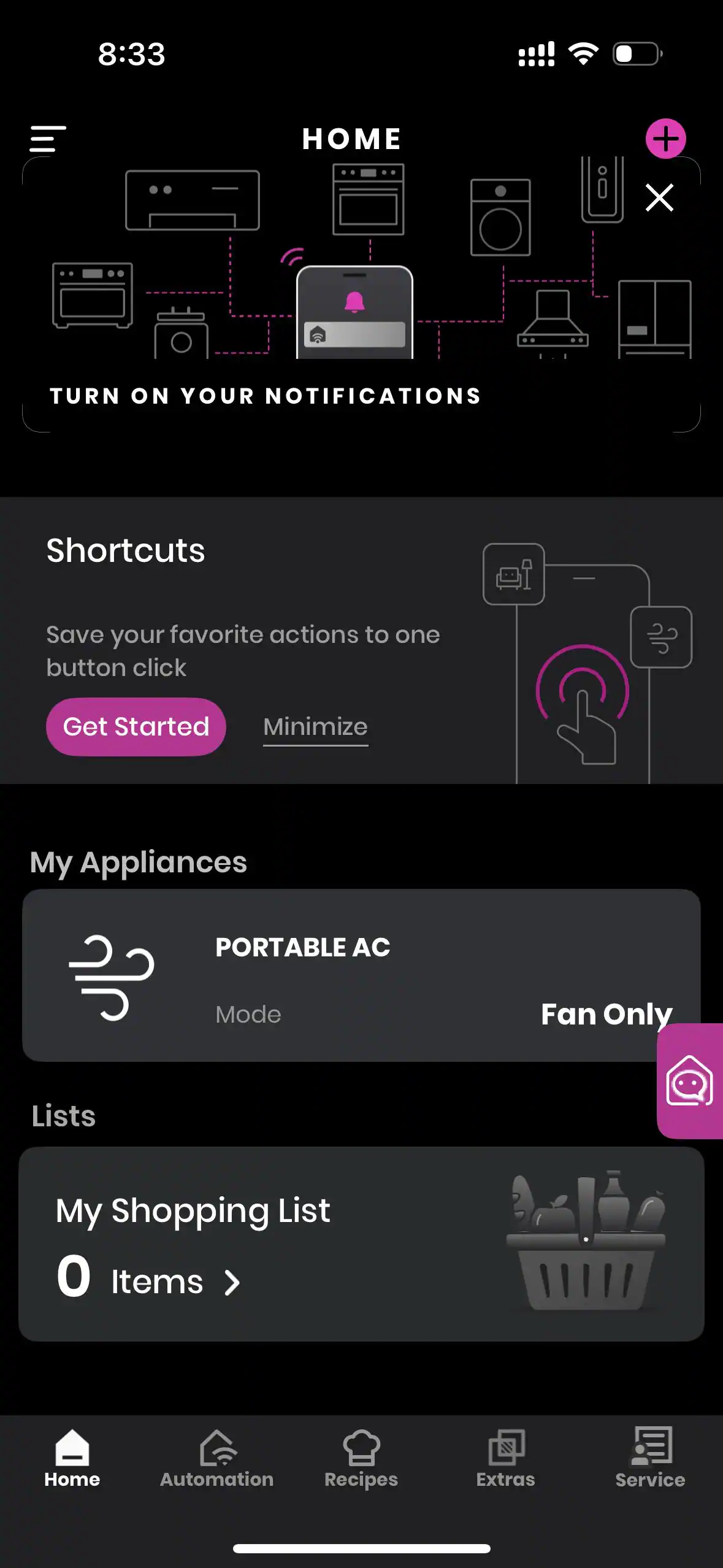Add a new appliance with plus button

(665, 139)
